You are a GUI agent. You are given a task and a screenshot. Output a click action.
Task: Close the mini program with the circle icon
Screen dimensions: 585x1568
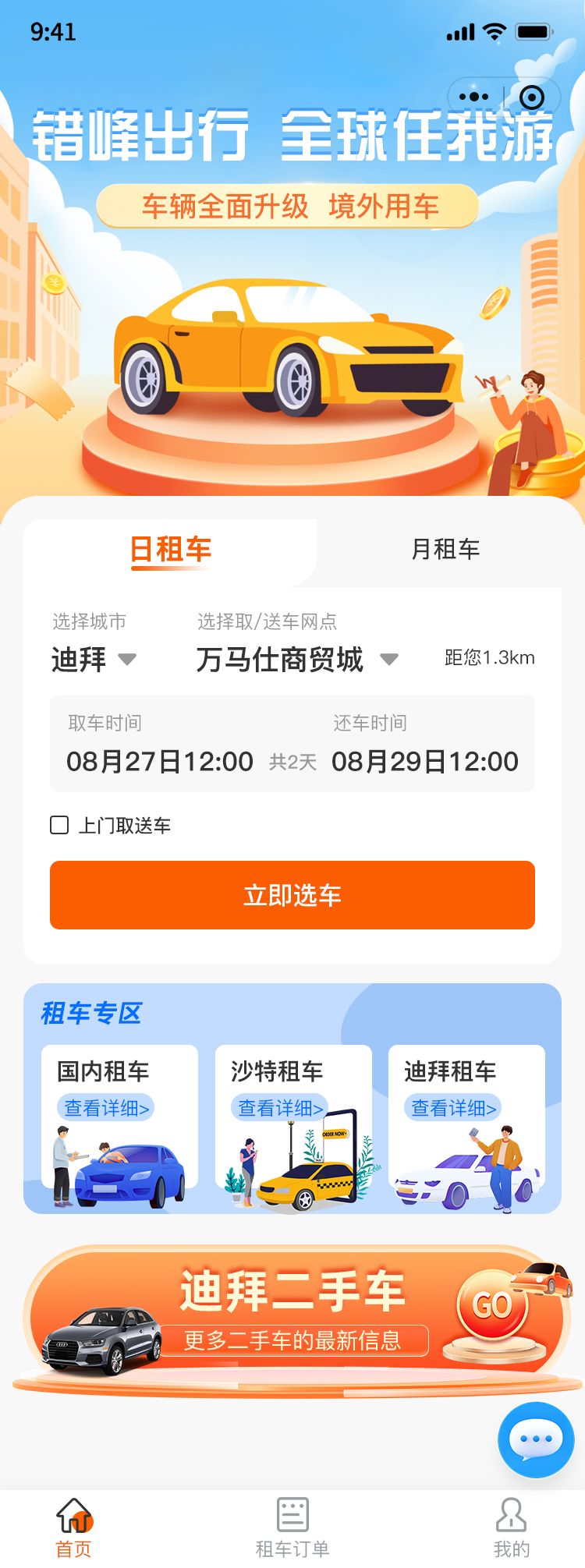[532, 97]
